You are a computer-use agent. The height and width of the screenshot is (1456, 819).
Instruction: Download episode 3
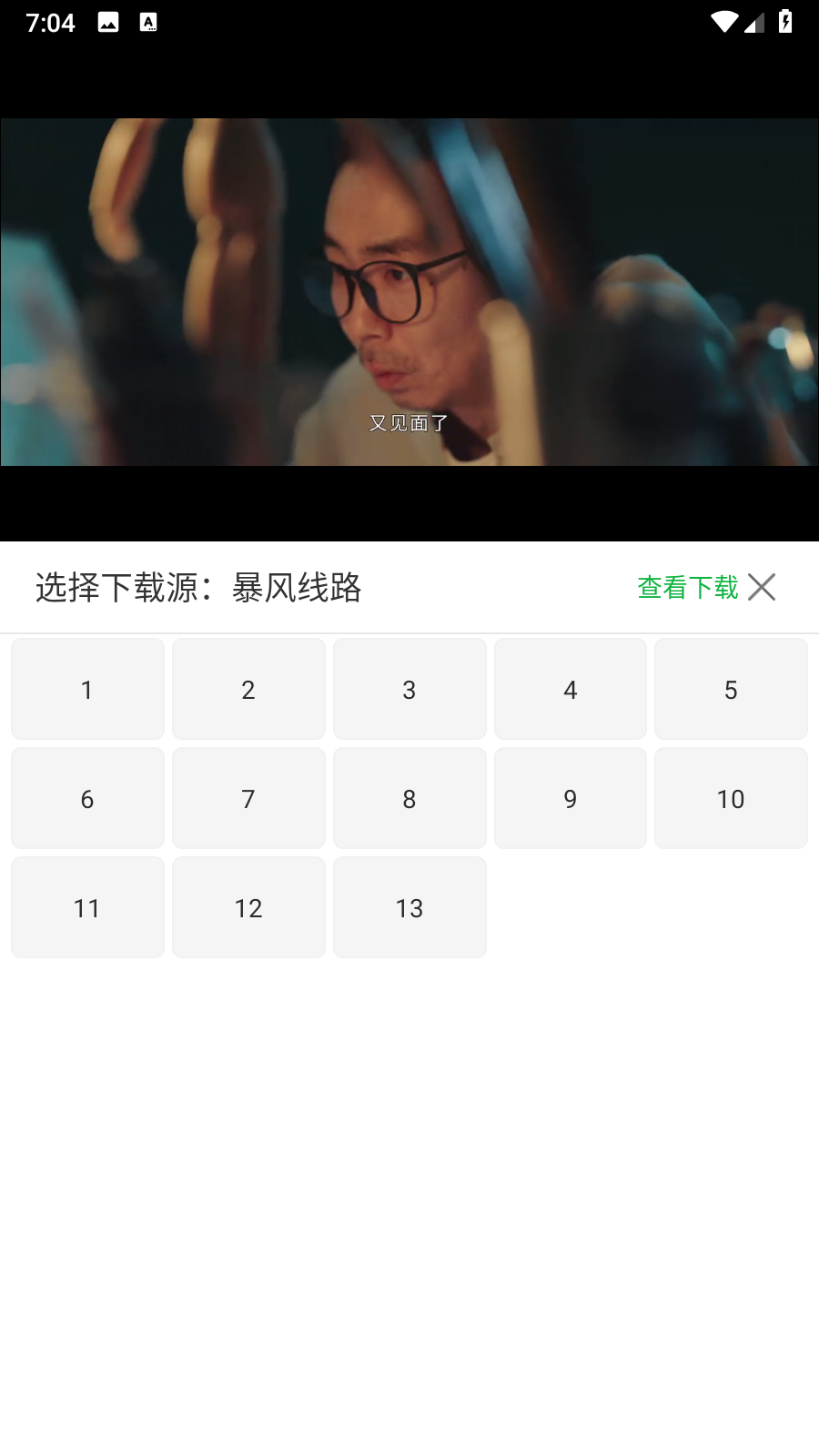pyautogui.click(x=409, y=689)
